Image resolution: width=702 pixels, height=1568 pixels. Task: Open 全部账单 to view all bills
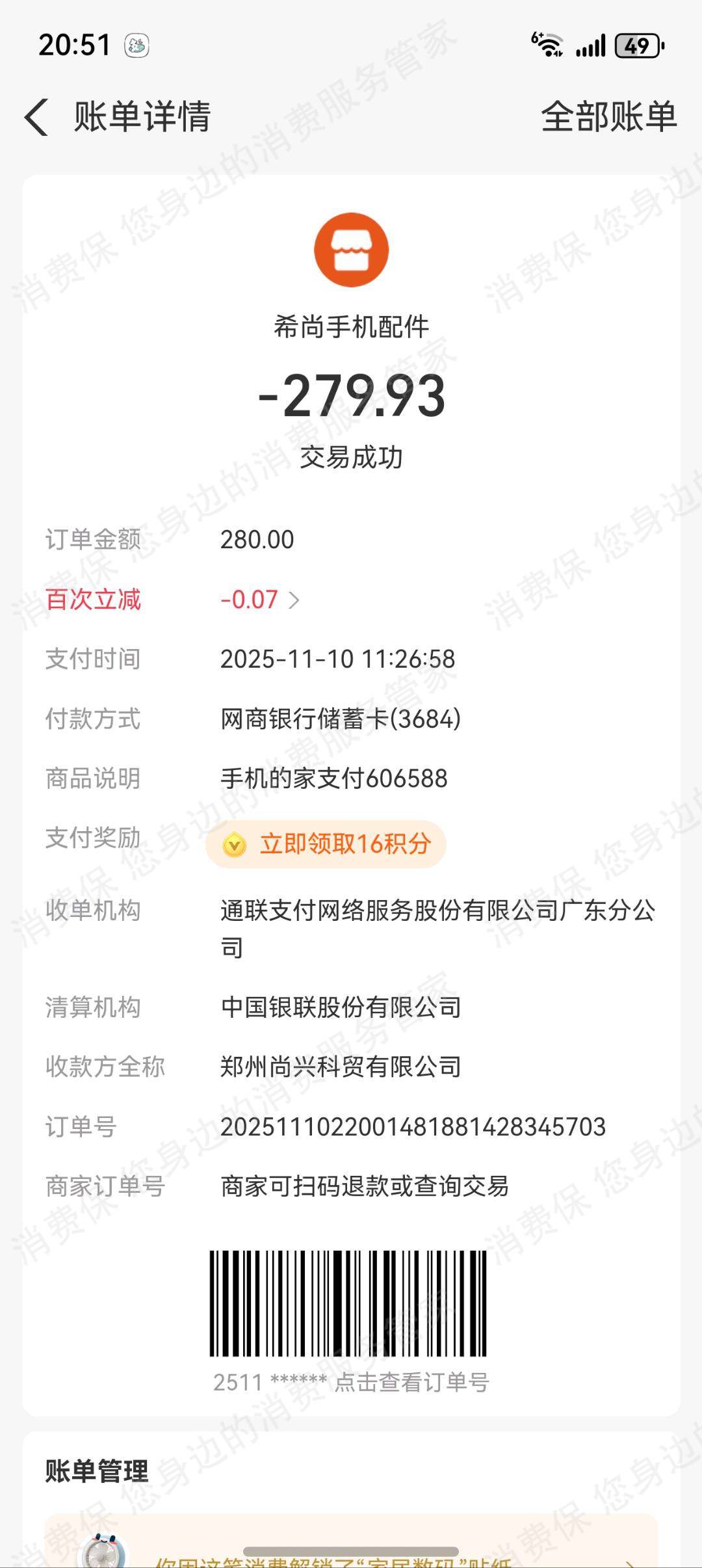point(608,118)
